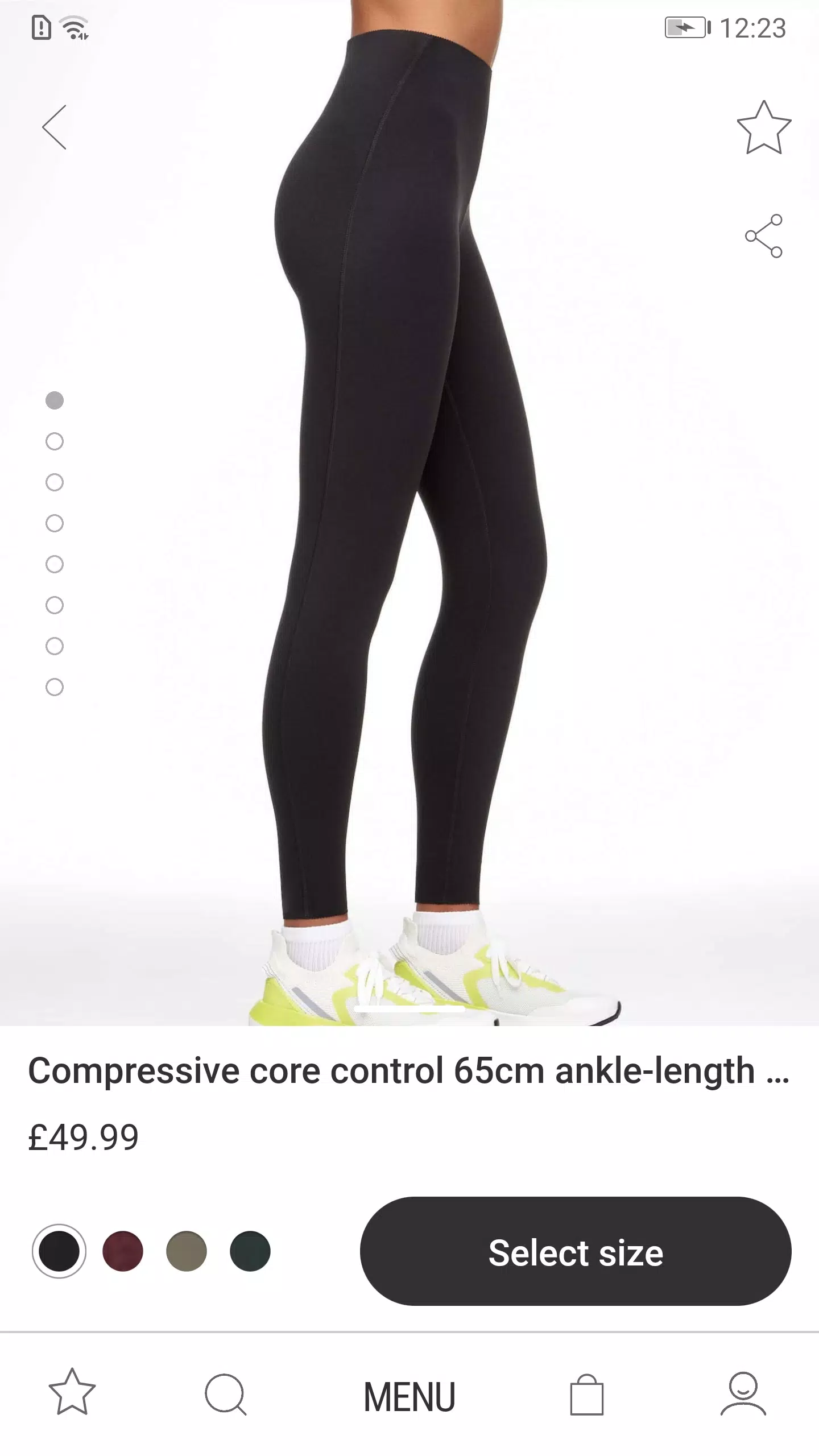Go back using the top-left arrow
The height and width of the screenshot is (1456, 819).
pyautogui.click(x=55, y=127)
